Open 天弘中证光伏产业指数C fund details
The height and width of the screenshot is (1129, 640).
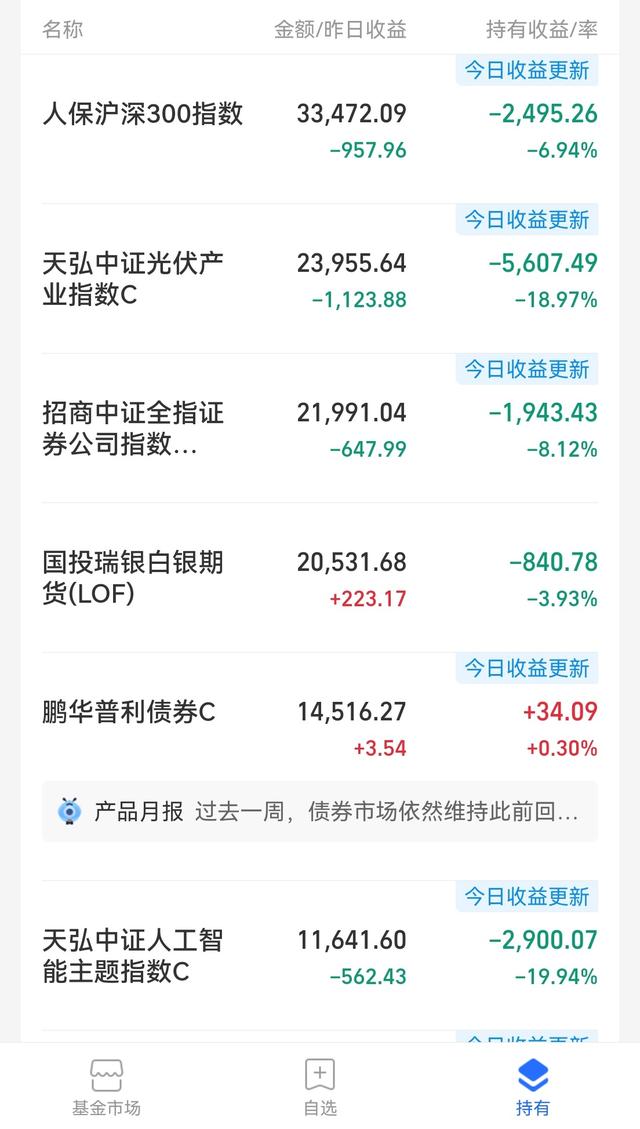[320, 279]
